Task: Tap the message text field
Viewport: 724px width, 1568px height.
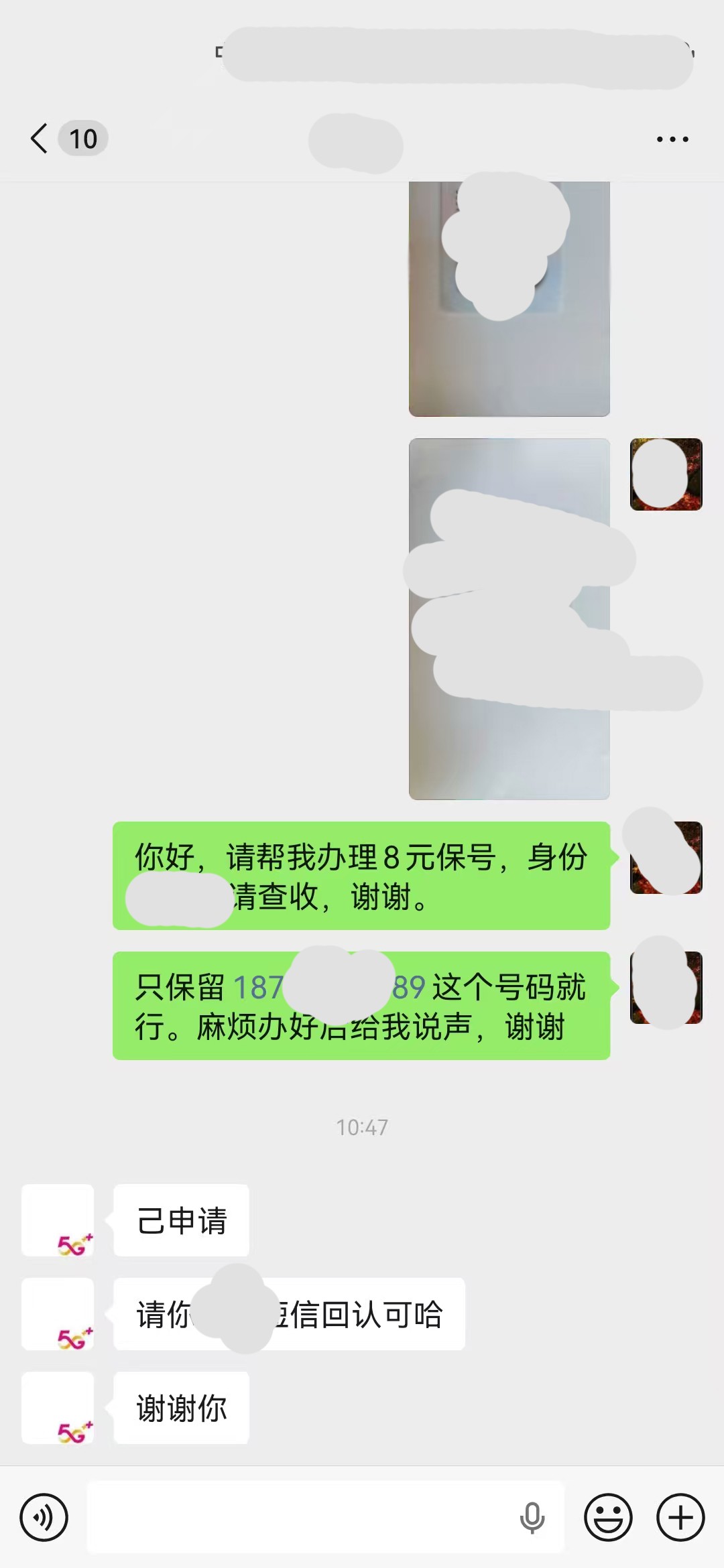Action: click(x=302, y=1517)
